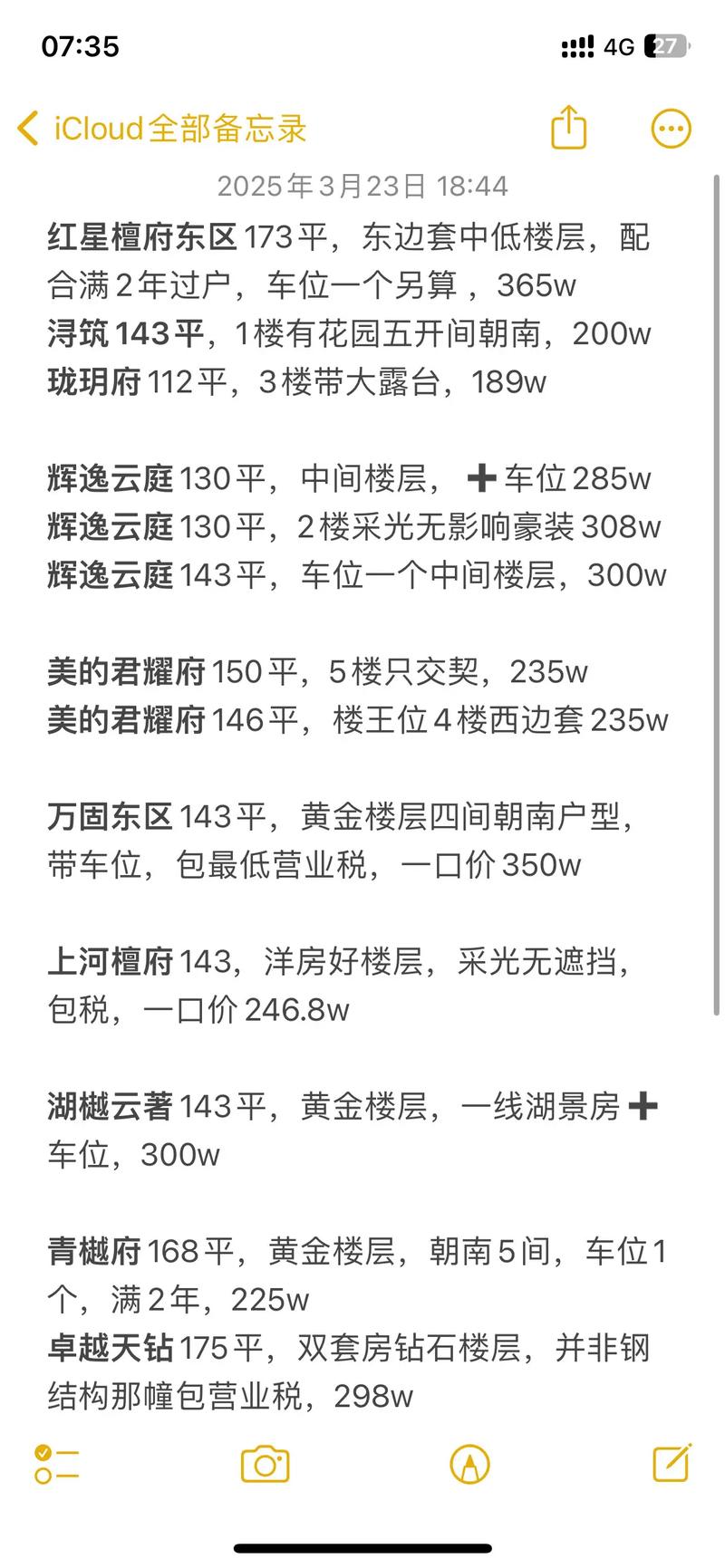This screenshot has width=725, height=1568.
Task: Compose a new note
Action: [672, 1462]
